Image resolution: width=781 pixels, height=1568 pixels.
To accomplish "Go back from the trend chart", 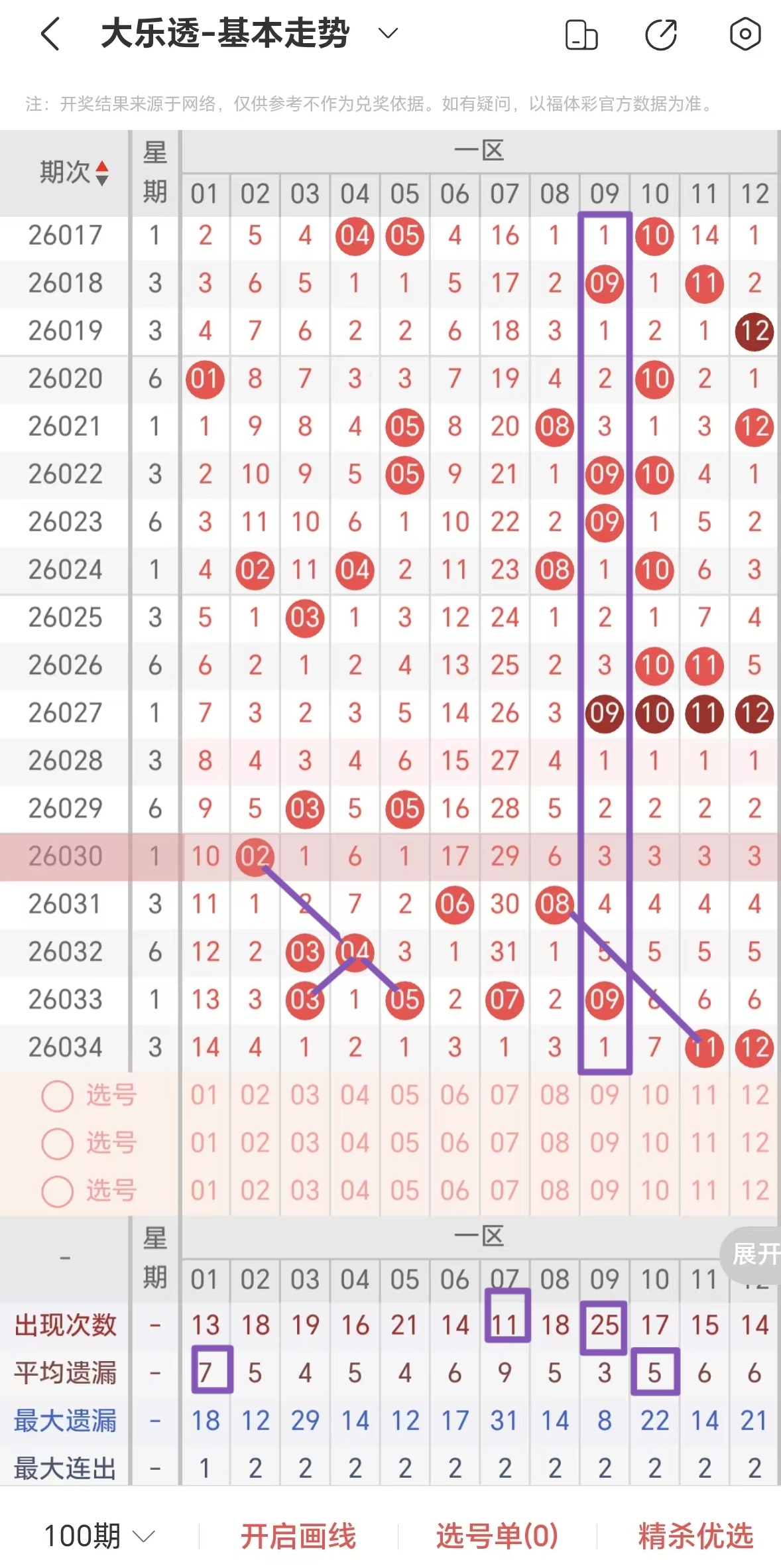I will click(x=51, y=34).
